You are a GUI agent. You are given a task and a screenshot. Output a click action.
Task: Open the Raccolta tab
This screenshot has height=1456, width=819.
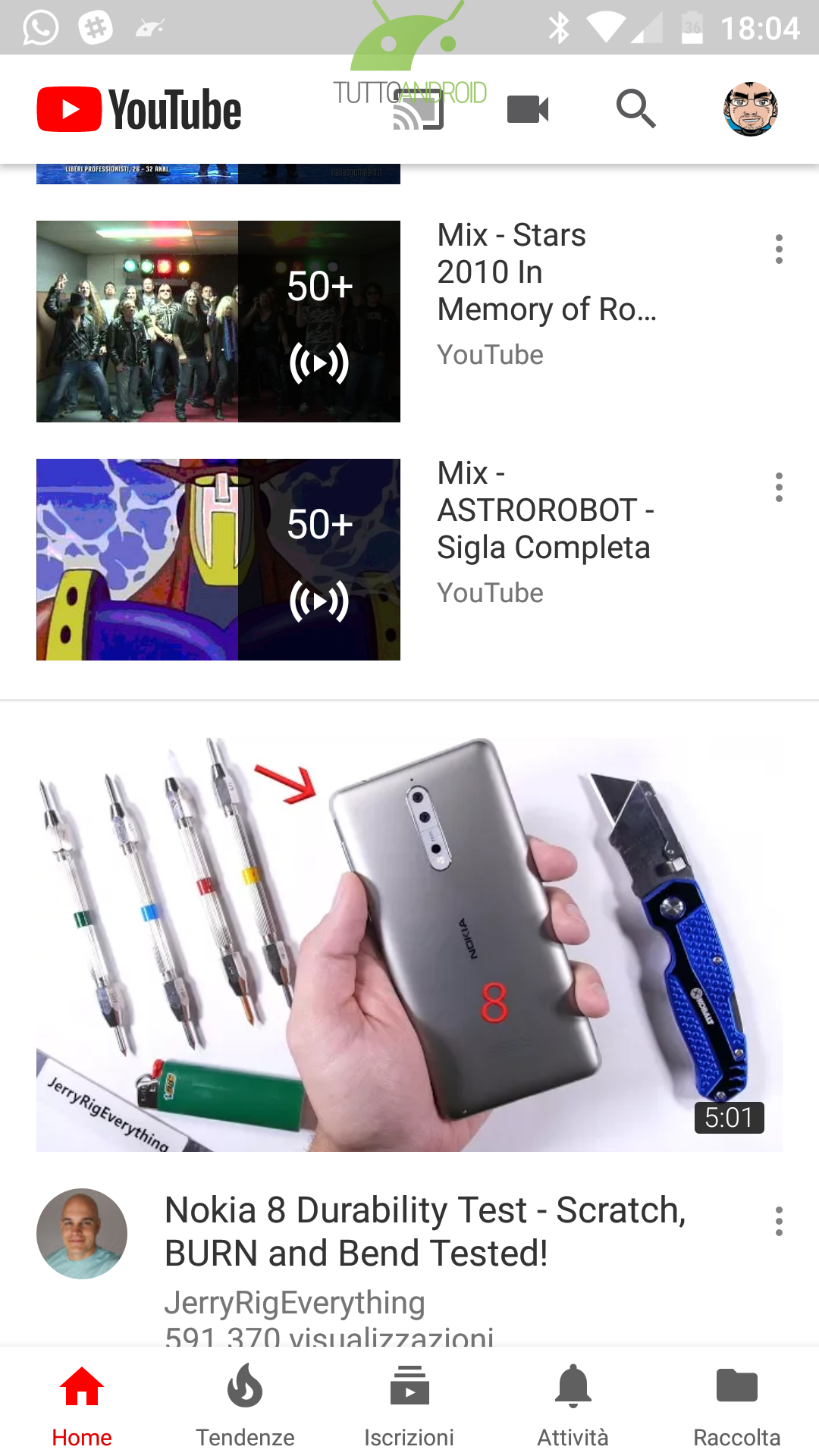click(x=737, y=1405)
